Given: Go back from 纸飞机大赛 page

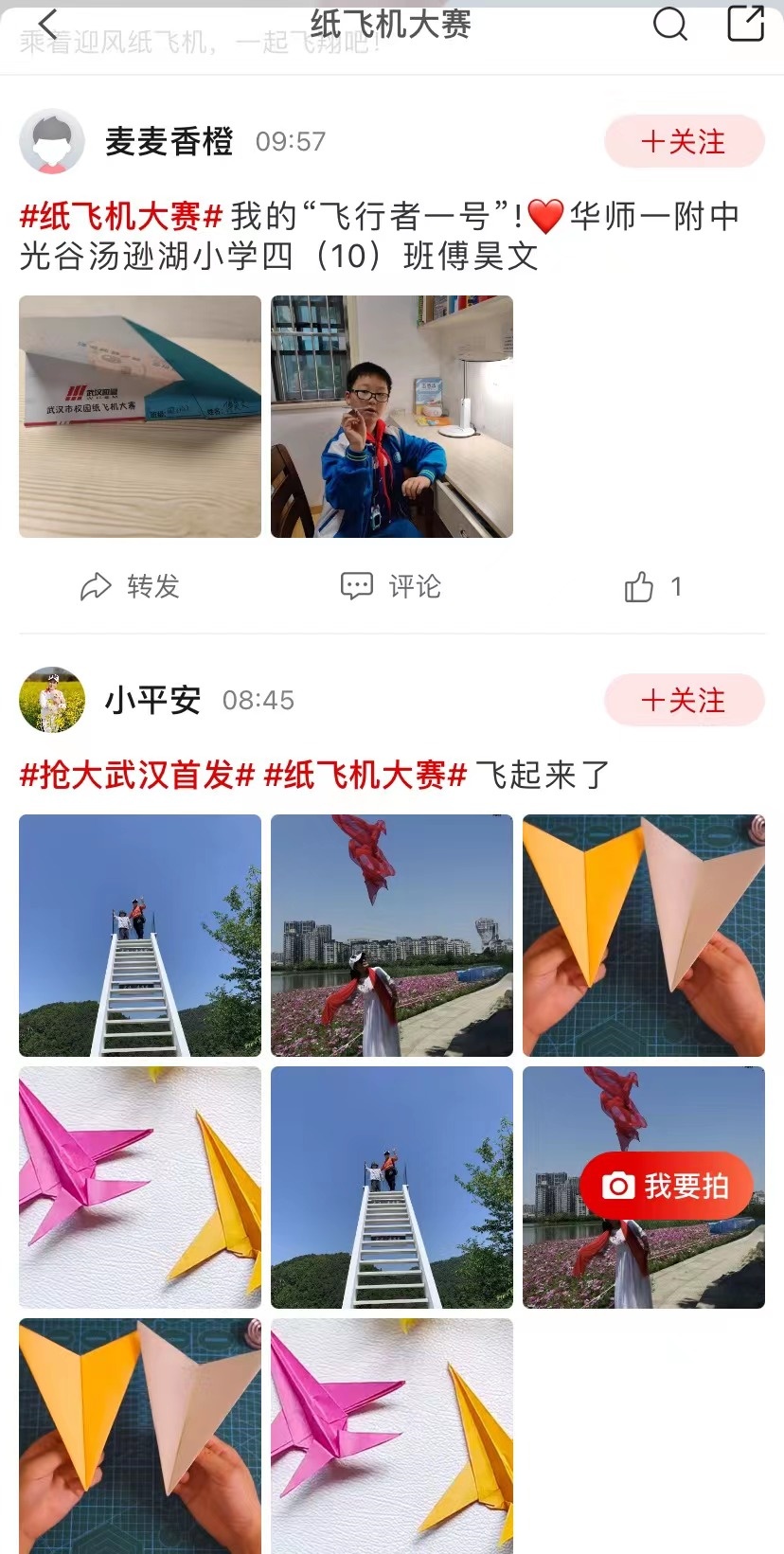Looking at the screenshot, I should 49,25.
